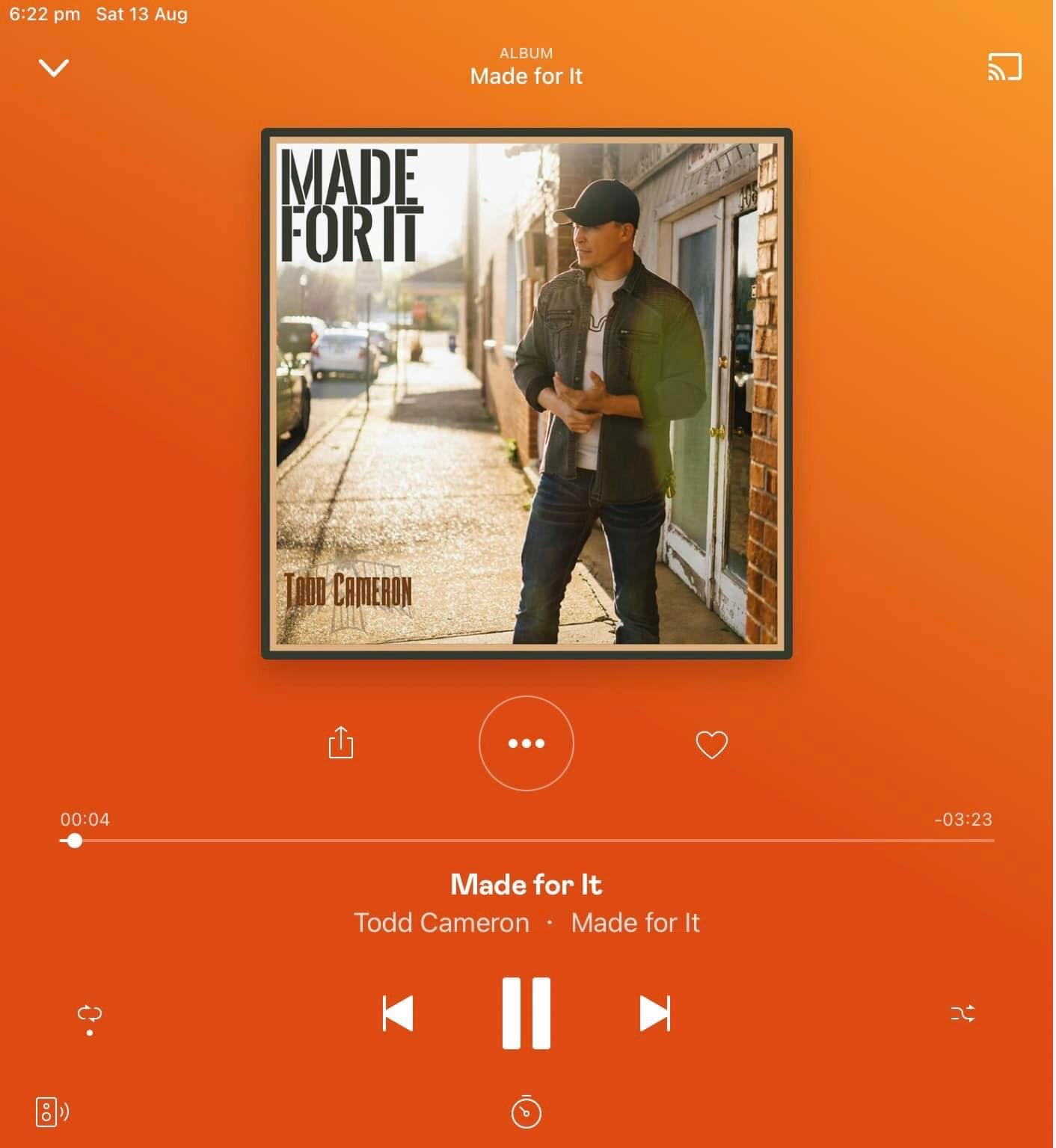
Task: Tap the playback progress bar
Action: point(527,841)
